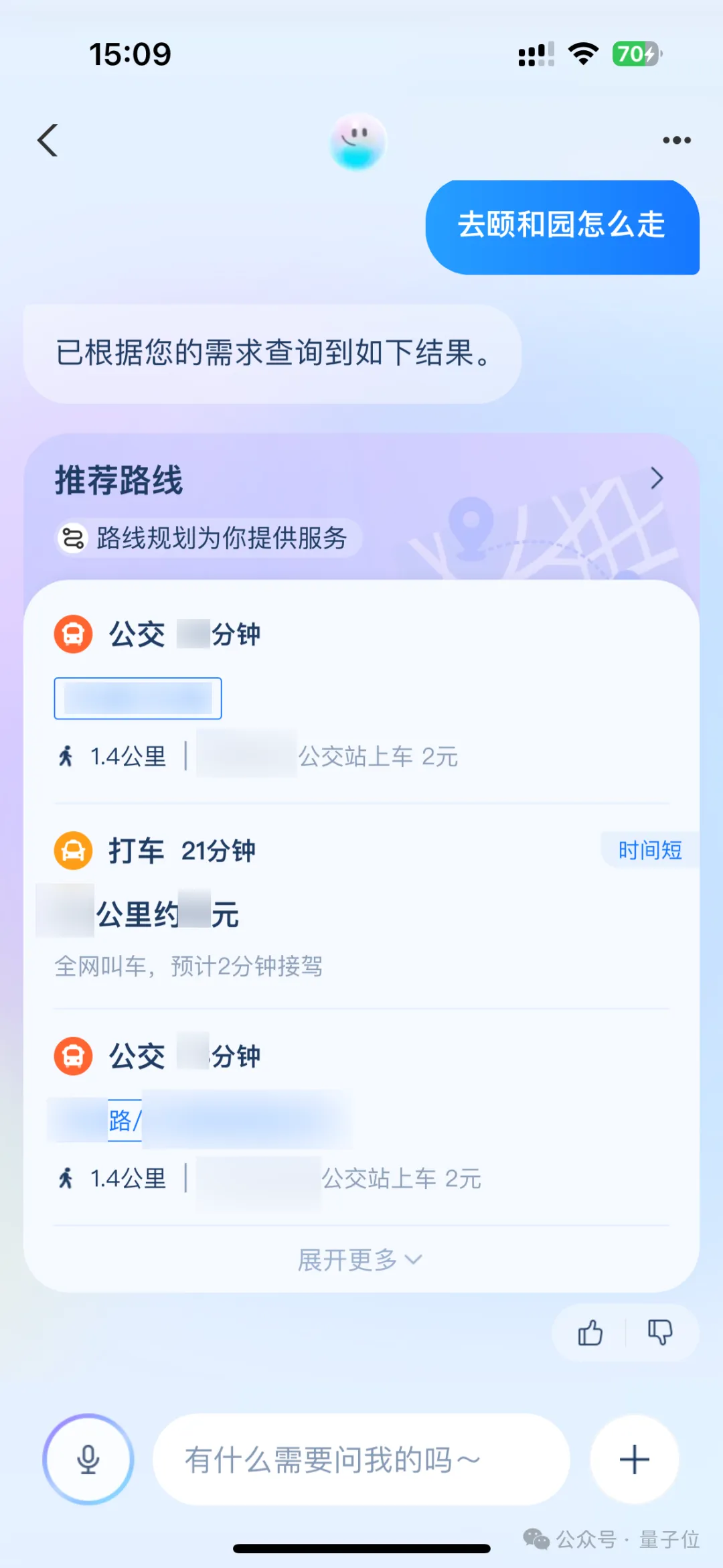The image size is (723, 1568).
Task: Tap the back arrow to leave the chat
Action: click(47, 140)
